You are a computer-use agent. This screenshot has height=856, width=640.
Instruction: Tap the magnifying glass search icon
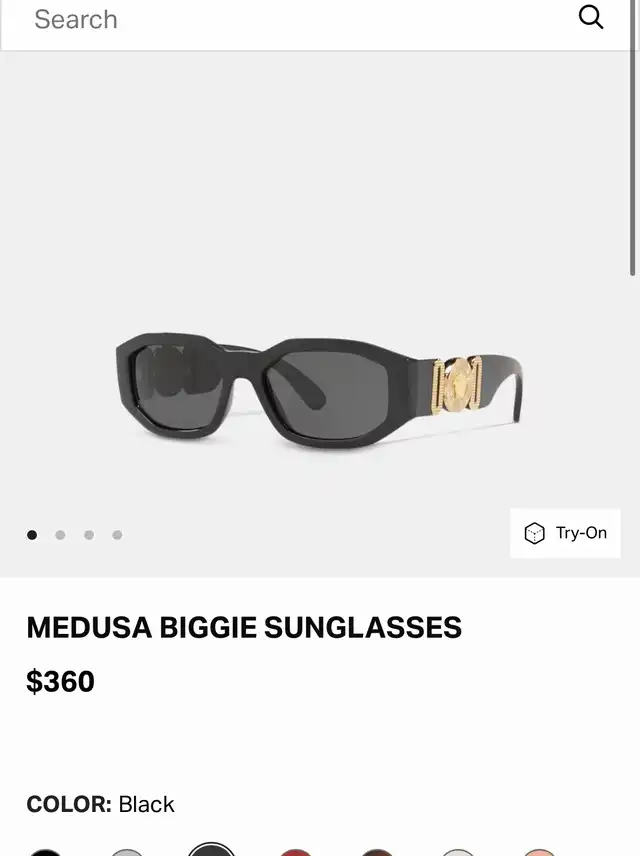(591, 17)
